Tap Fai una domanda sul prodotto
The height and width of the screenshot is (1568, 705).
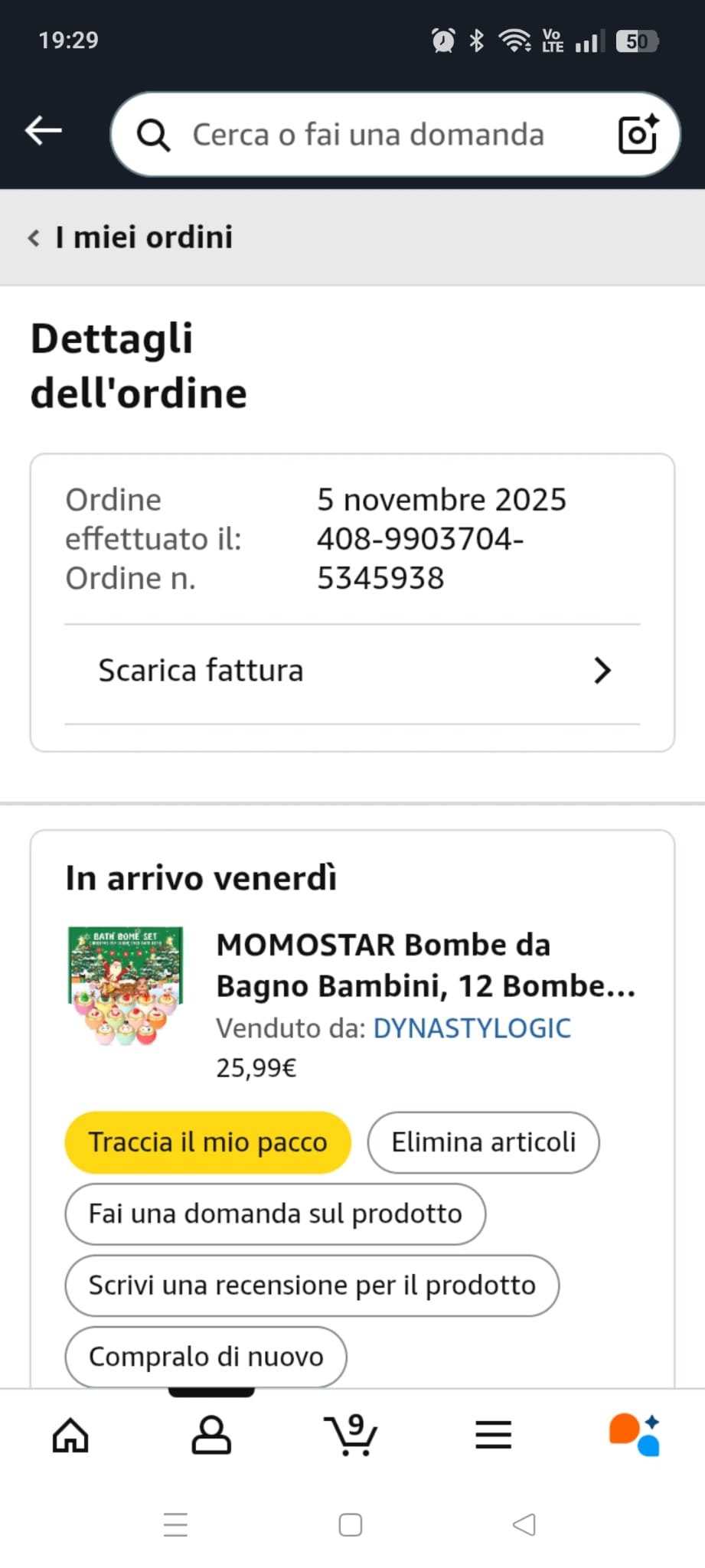click(275, 1214)
